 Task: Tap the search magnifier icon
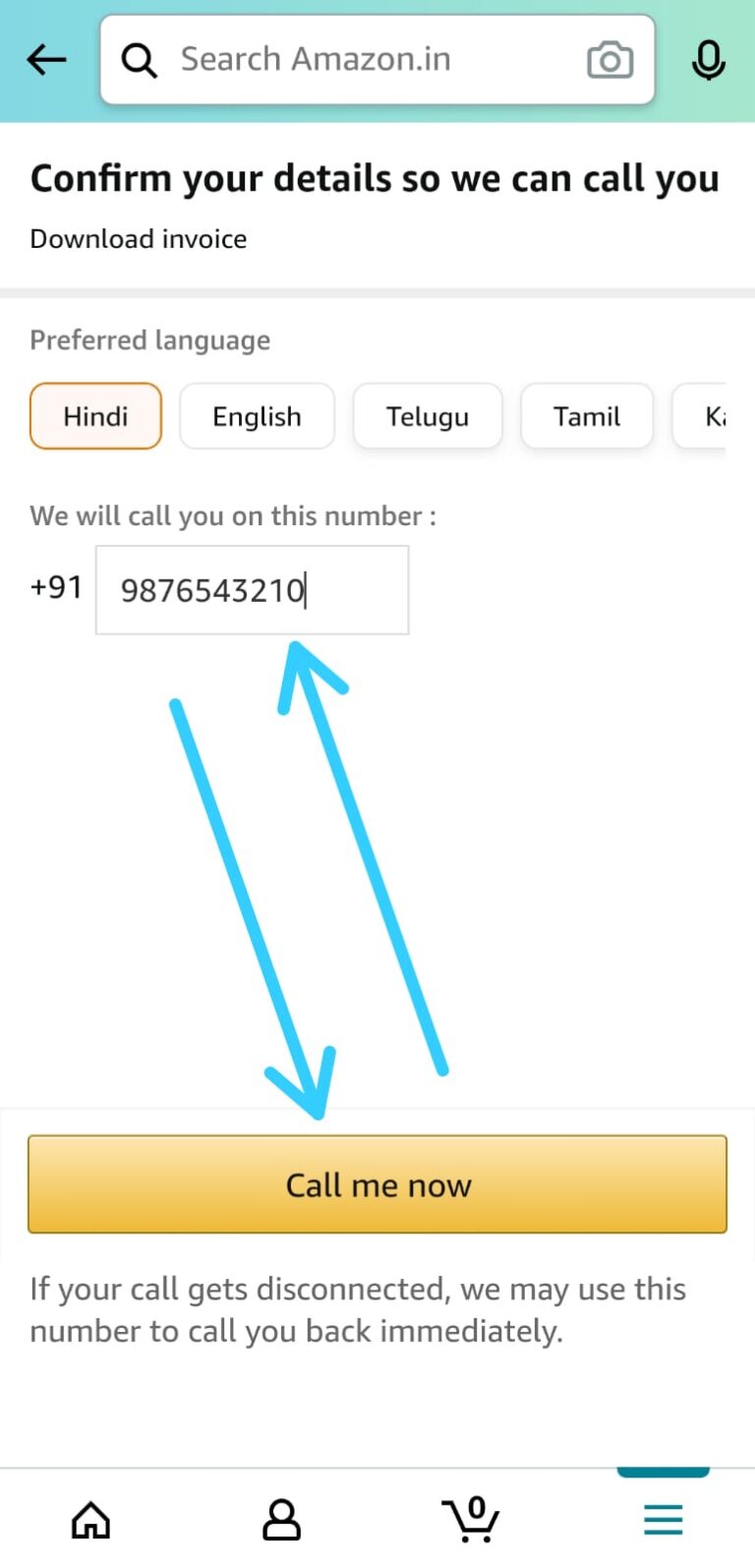[x=139, y=59]
